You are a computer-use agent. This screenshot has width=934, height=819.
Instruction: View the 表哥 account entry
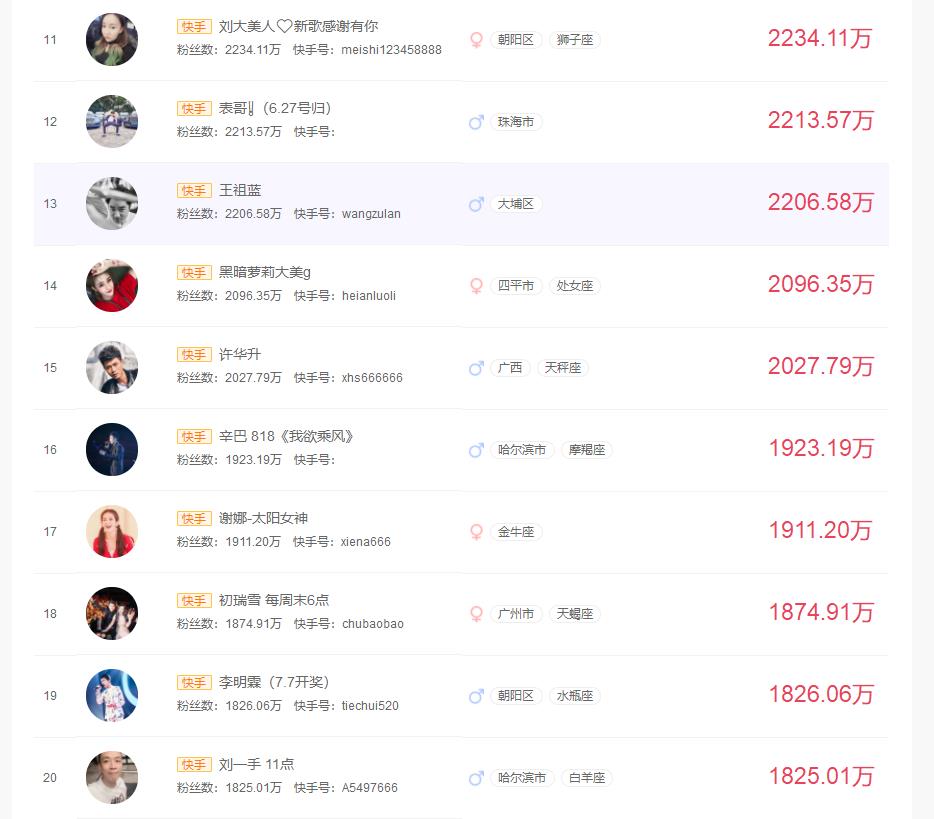tap(274, 109)
